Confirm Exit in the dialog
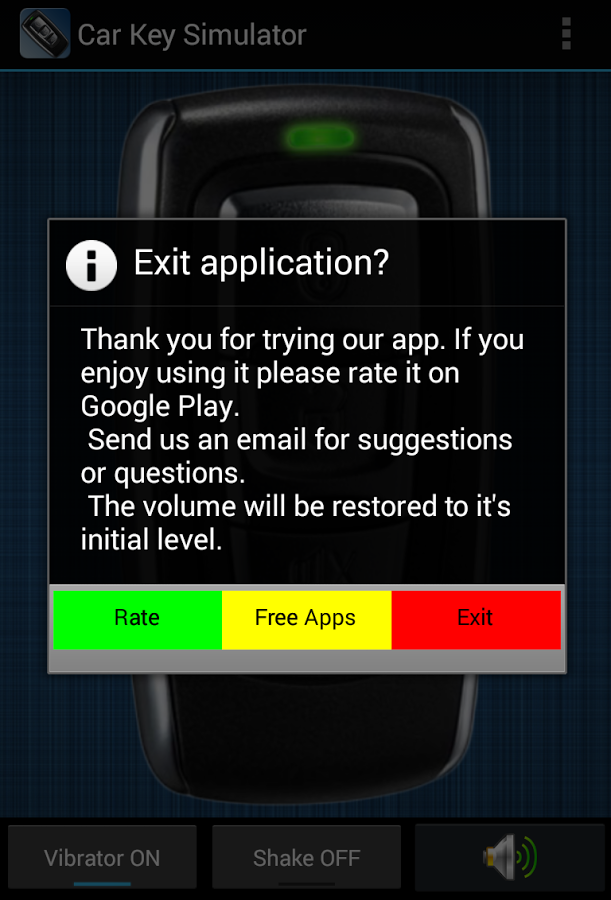Image resolution: width=611 pixels, height=900 pixels. (475, 619)
